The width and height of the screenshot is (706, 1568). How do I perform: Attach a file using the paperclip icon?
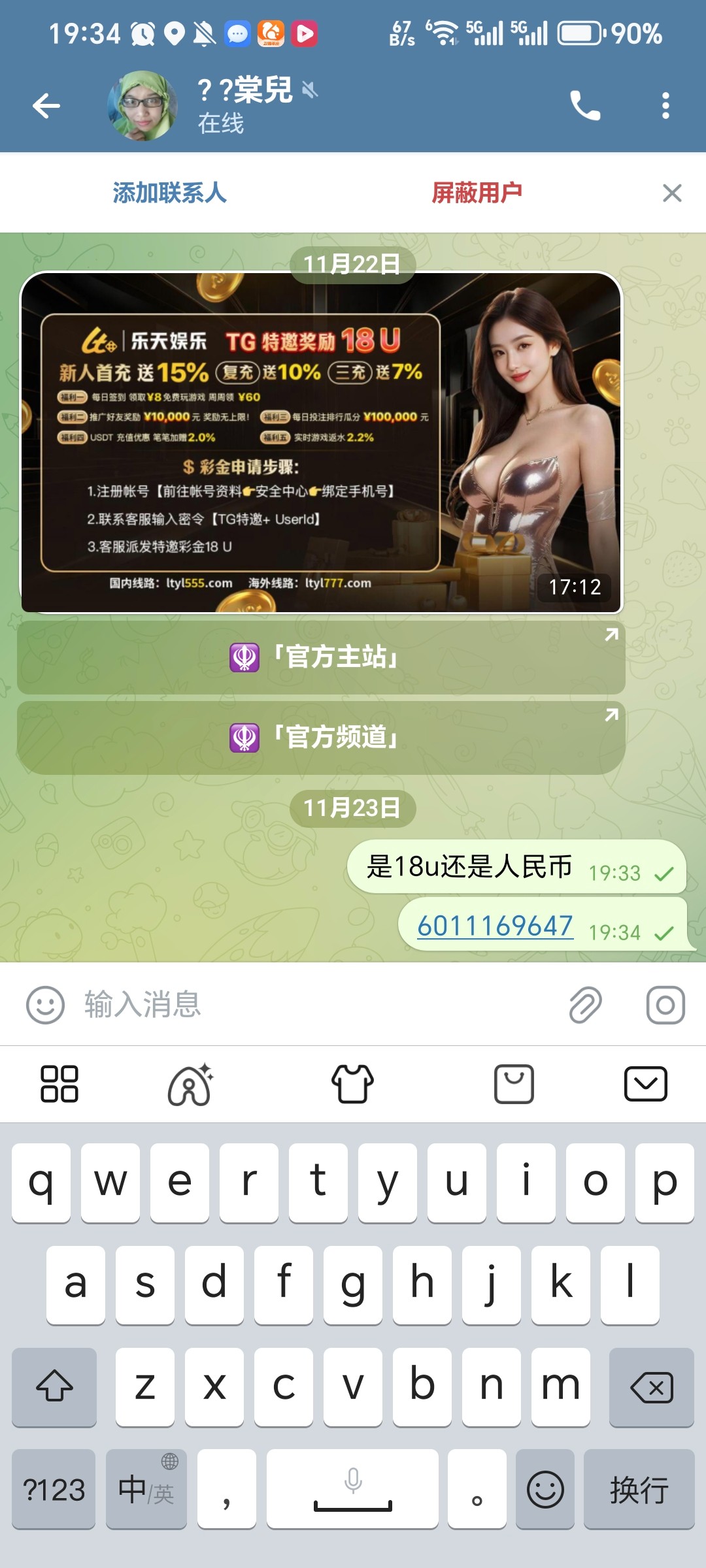pyautogui.click(x=589, y=1006)
